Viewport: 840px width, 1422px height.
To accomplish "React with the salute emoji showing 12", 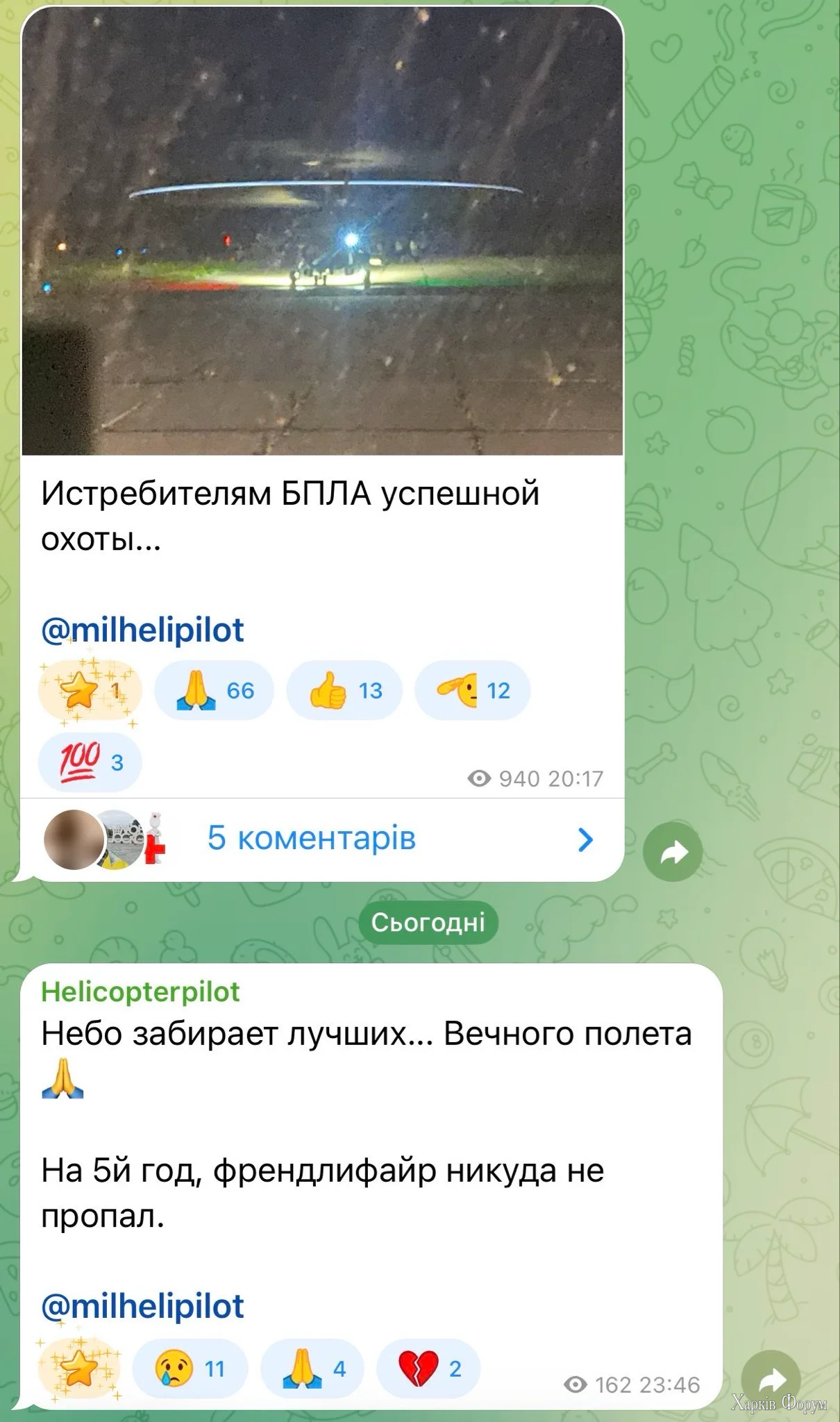I will coord(472,691).
